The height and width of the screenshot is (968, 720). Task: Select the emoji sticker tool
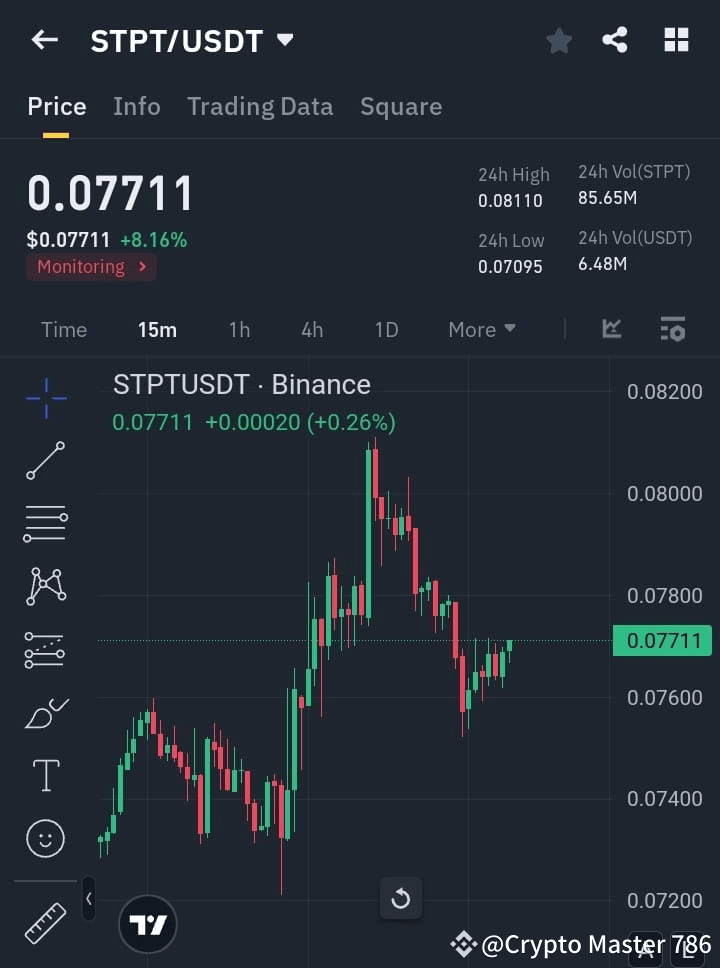[x=44, y=838]
